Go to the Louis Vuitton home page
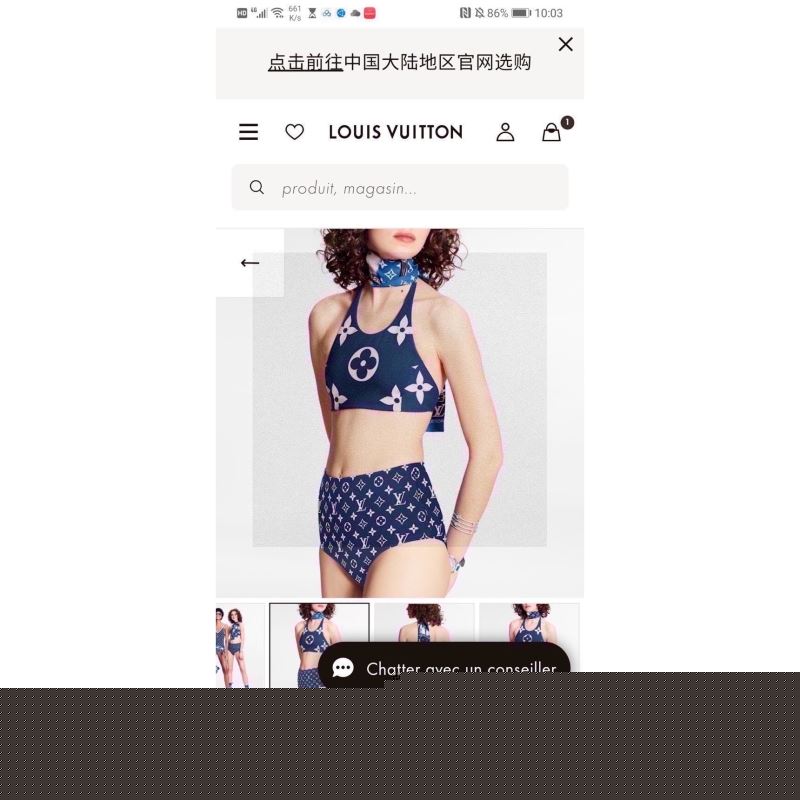The image size is (800, 800). point(396,132)
